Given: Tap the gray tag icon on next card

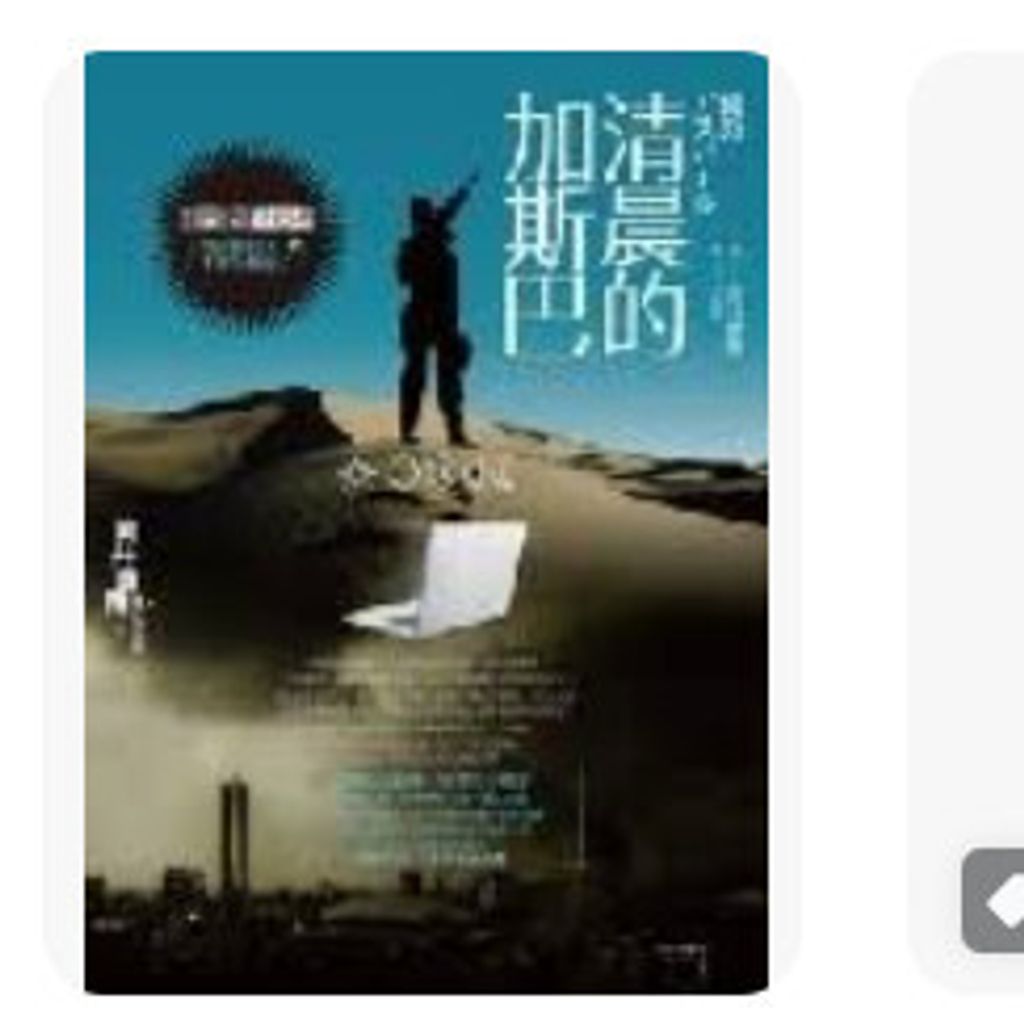Looking at the screenshot, I should [996, 900].
